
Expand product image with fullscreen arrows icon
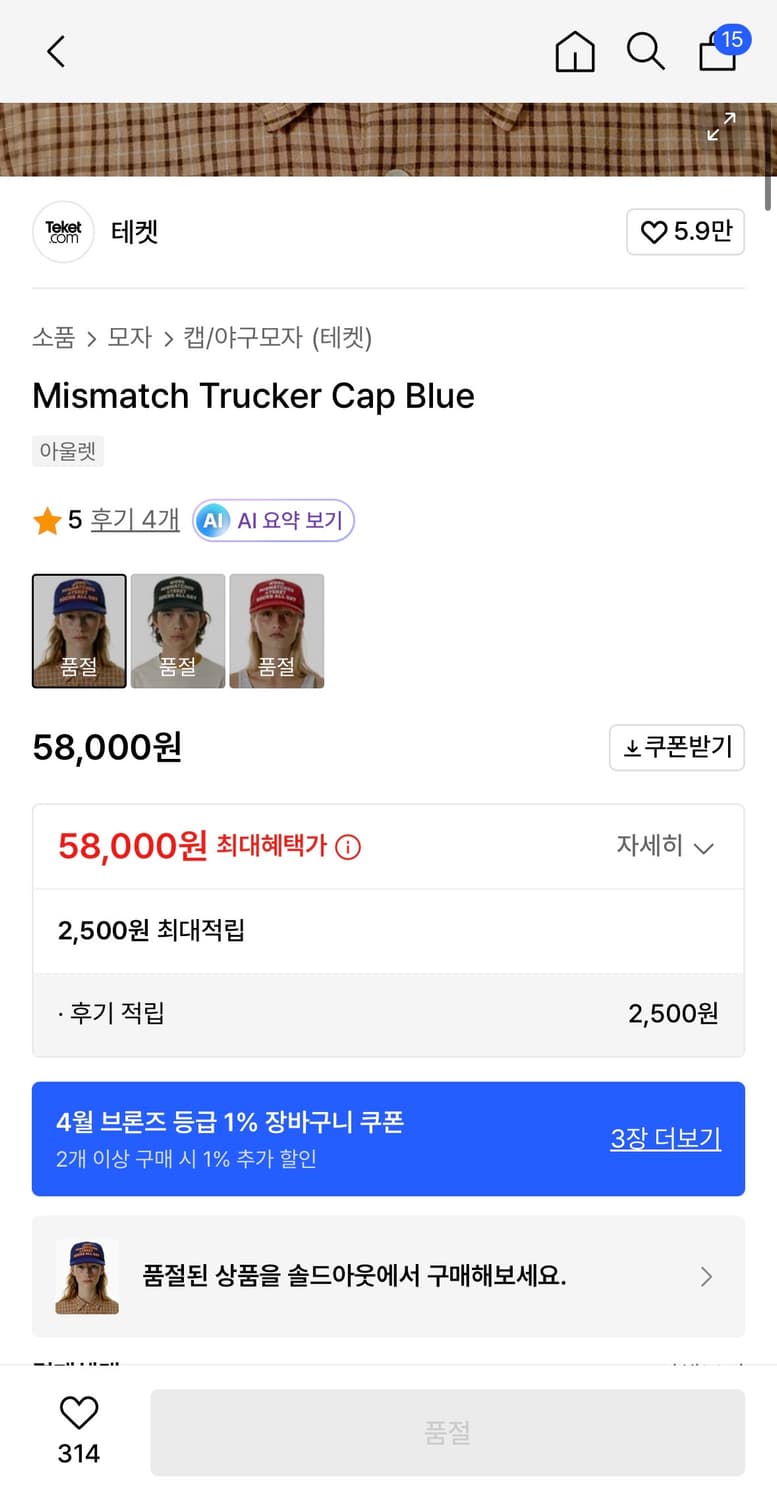pyautogui.click(x=722, y=127)
